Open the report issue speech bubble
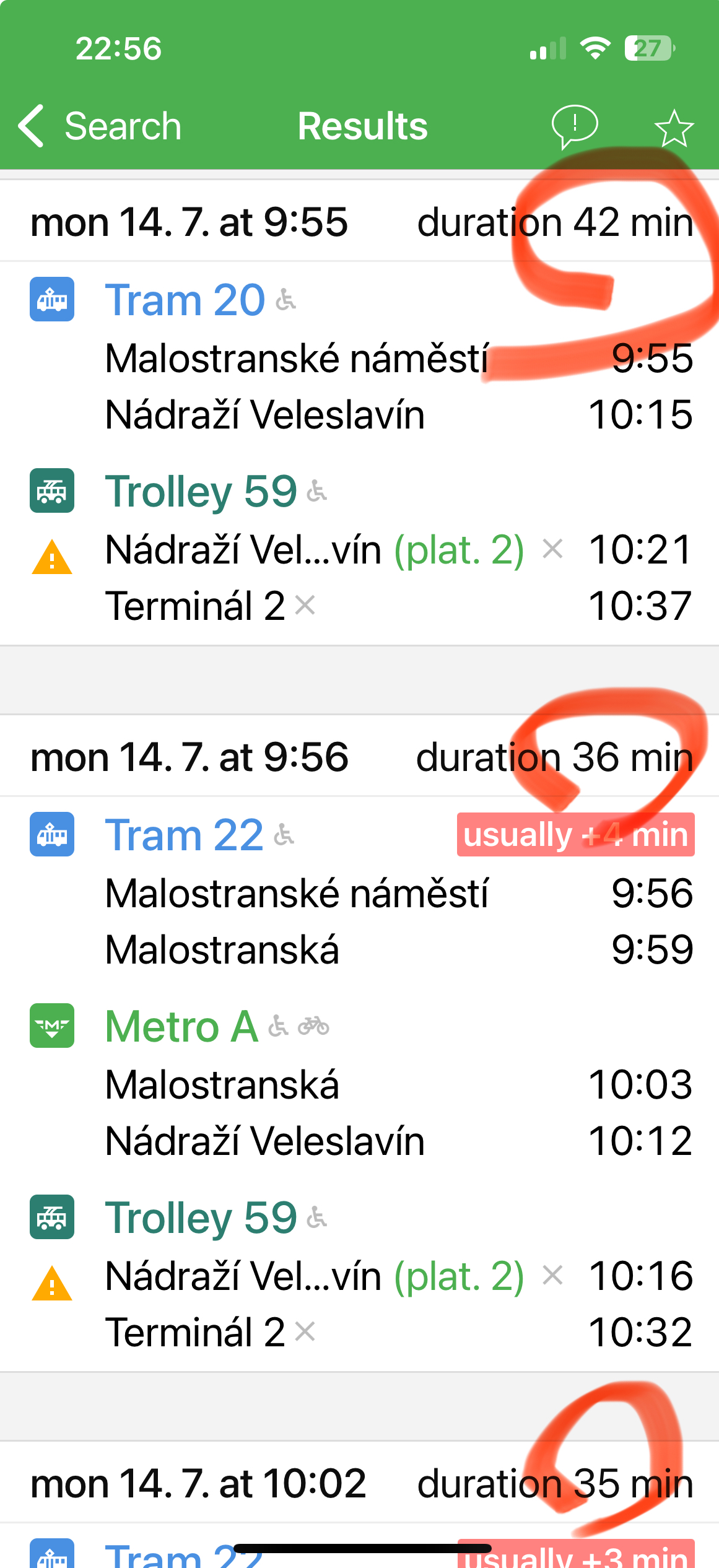719x1568 pixels. (574, 126)
